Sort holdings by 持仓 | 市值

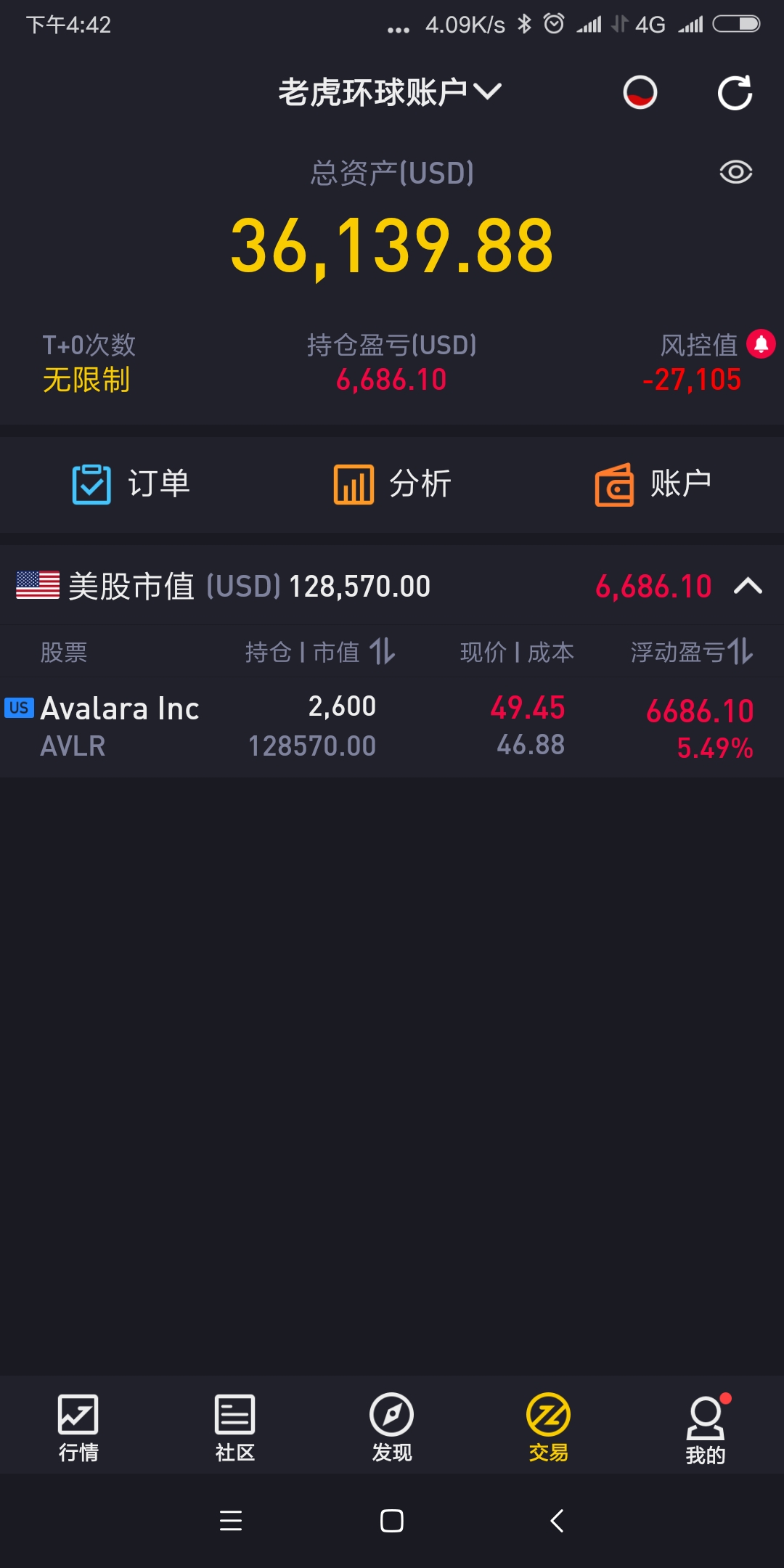point(320,651)
